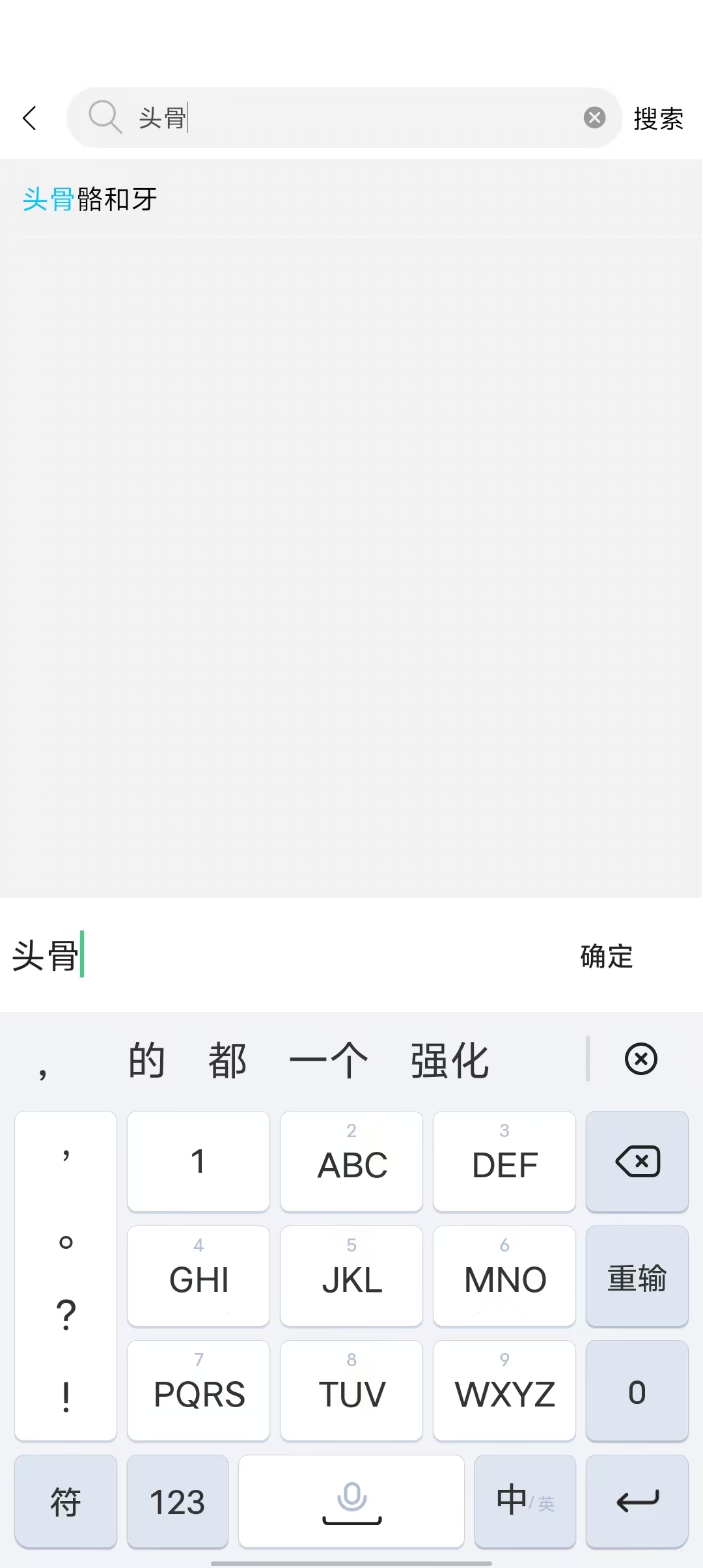This screenshot has height=1568, width=703.
Task: Select the suggestion 头骨骼和牙
Action: click(90, 199)
